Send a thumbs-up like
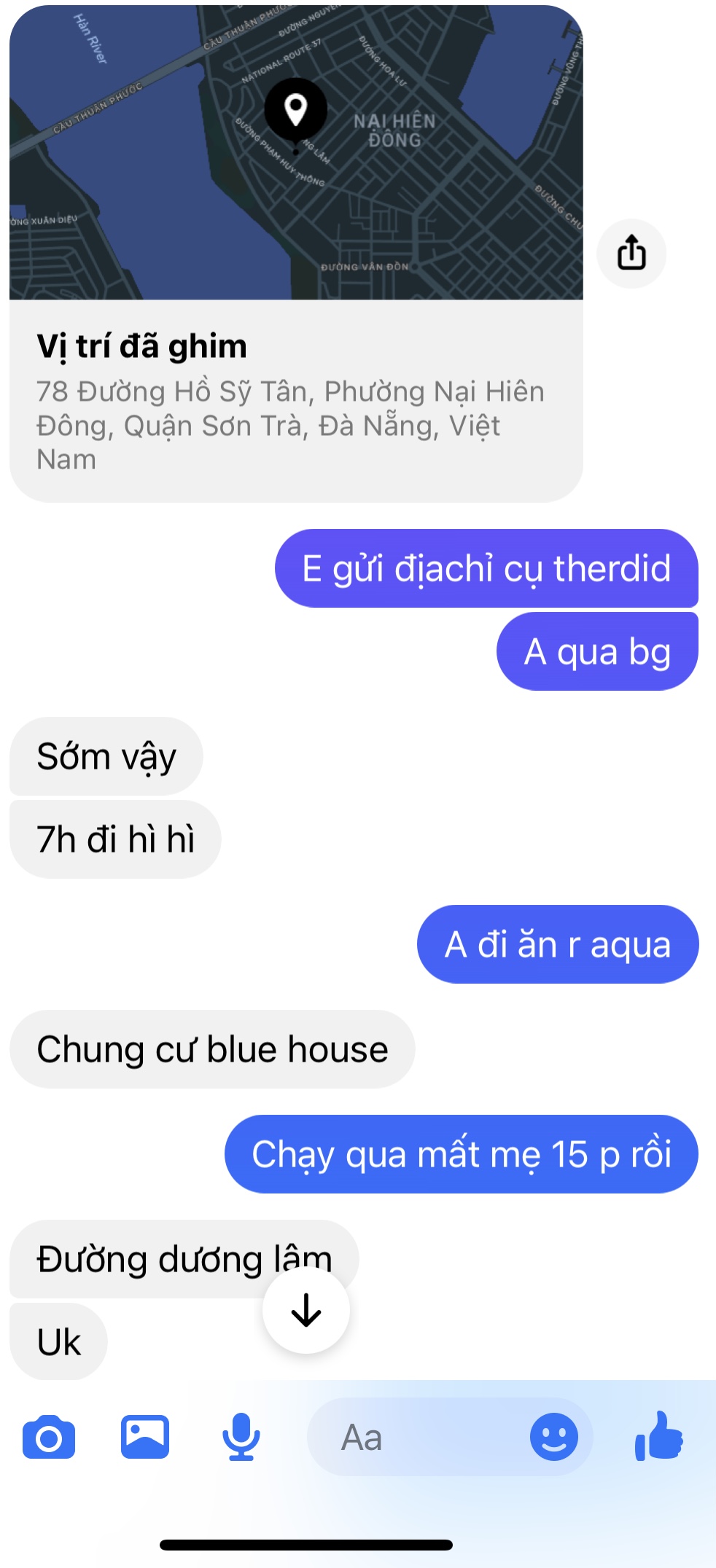The image size is (716, 1568). 659,1436
